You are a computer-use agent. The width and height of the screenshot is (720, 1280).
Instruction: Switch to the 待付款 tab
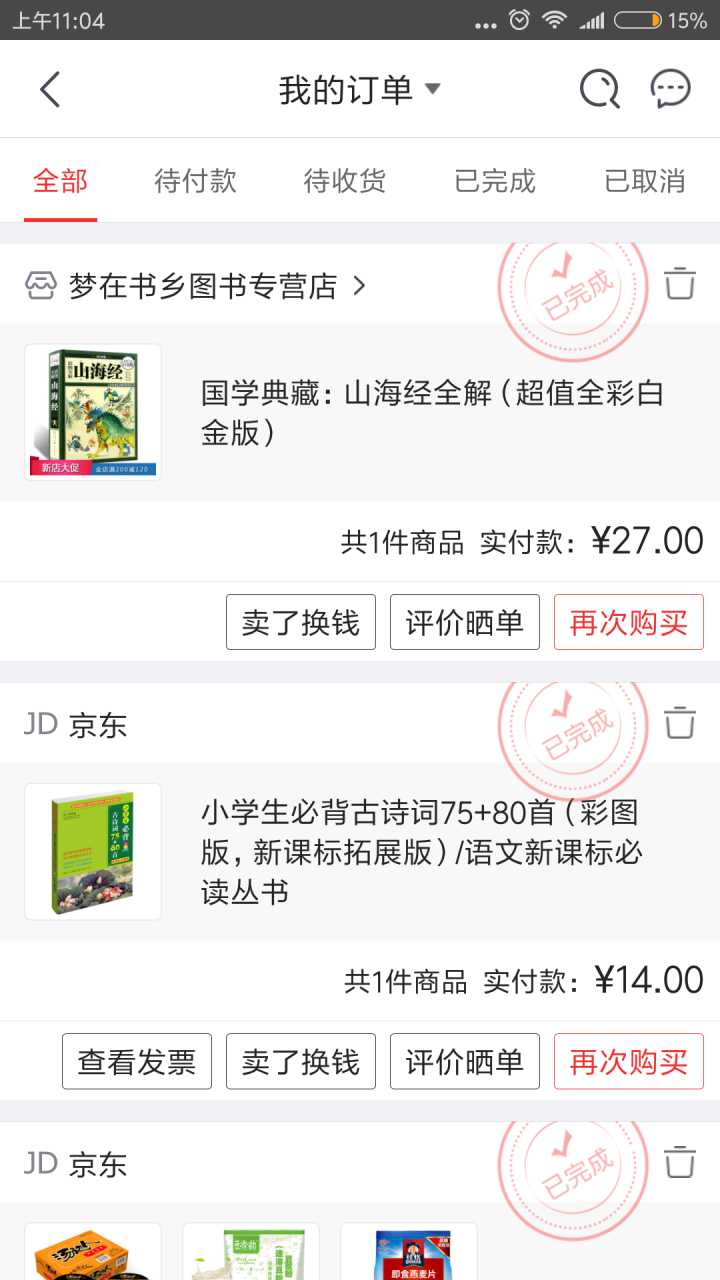[x=195, y=181]
